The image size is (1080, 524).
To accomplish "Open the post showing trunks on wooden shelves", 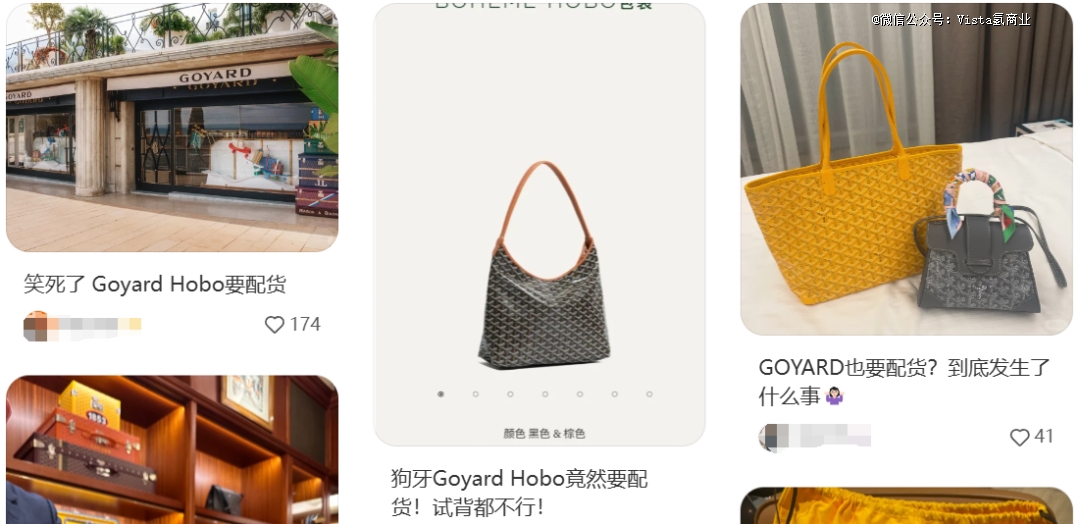I will (x=171, y=450).
